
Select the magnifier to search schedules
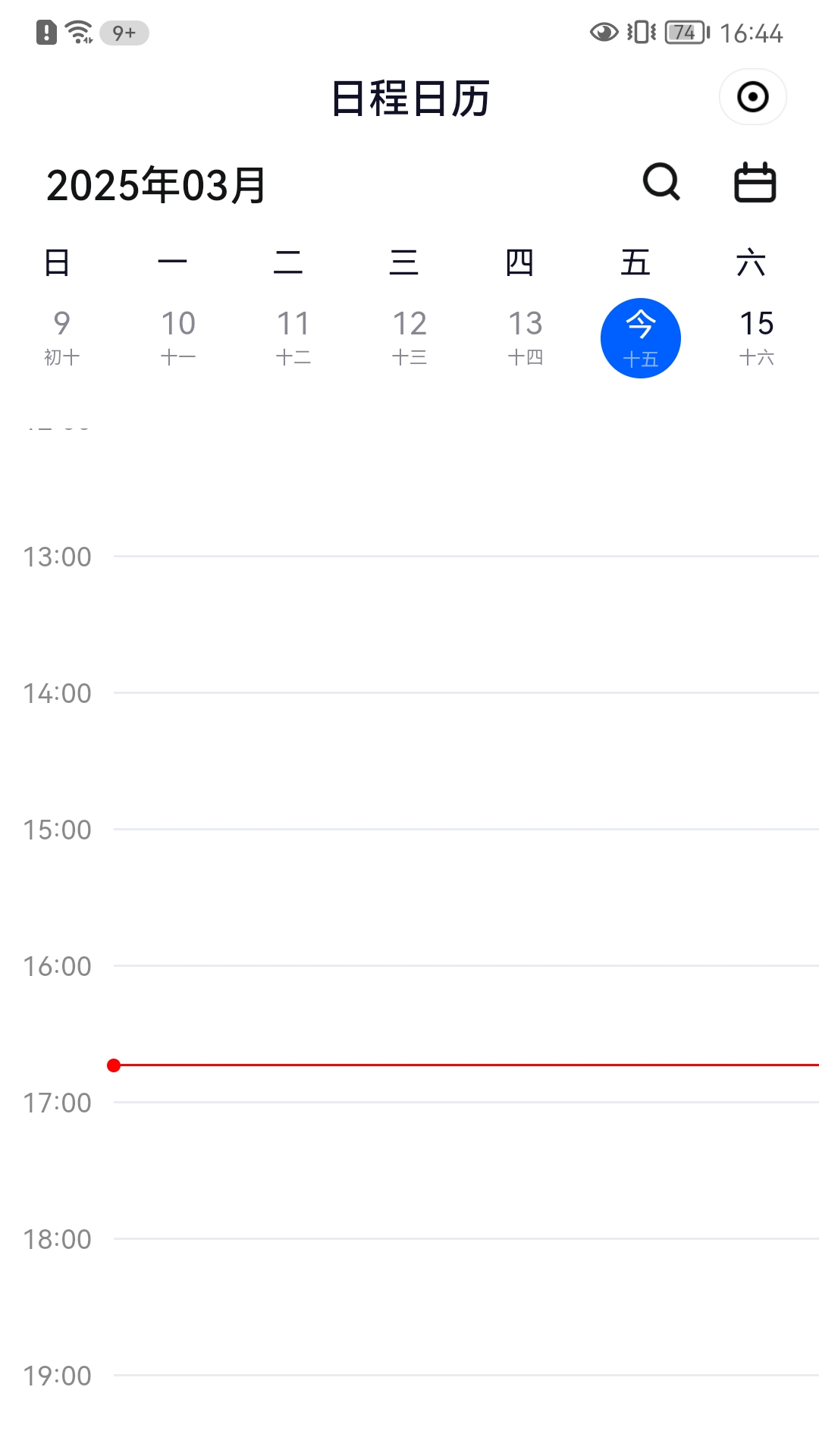click(661, 182)
